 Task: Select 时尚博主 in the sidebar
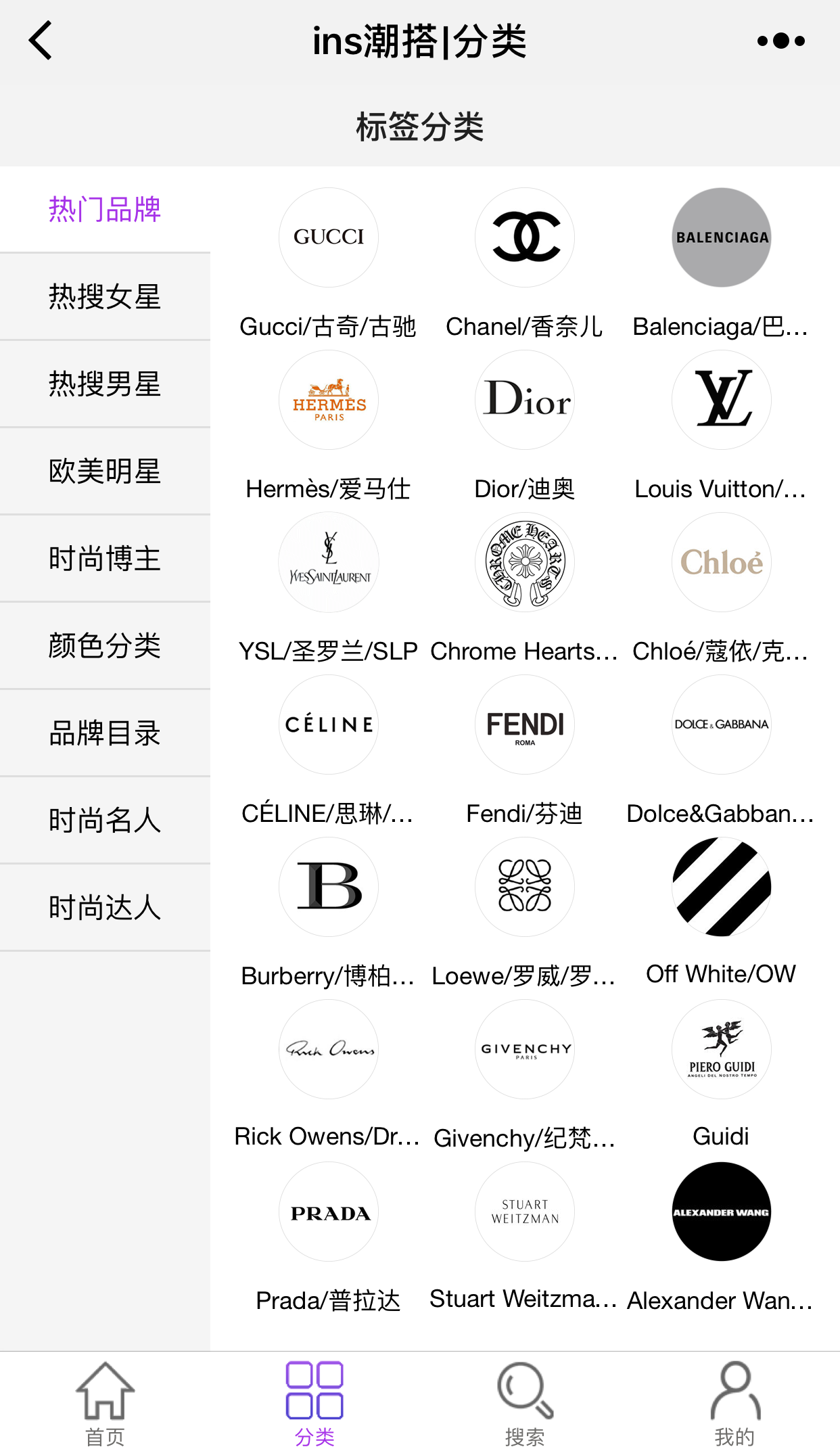[105, 558]
